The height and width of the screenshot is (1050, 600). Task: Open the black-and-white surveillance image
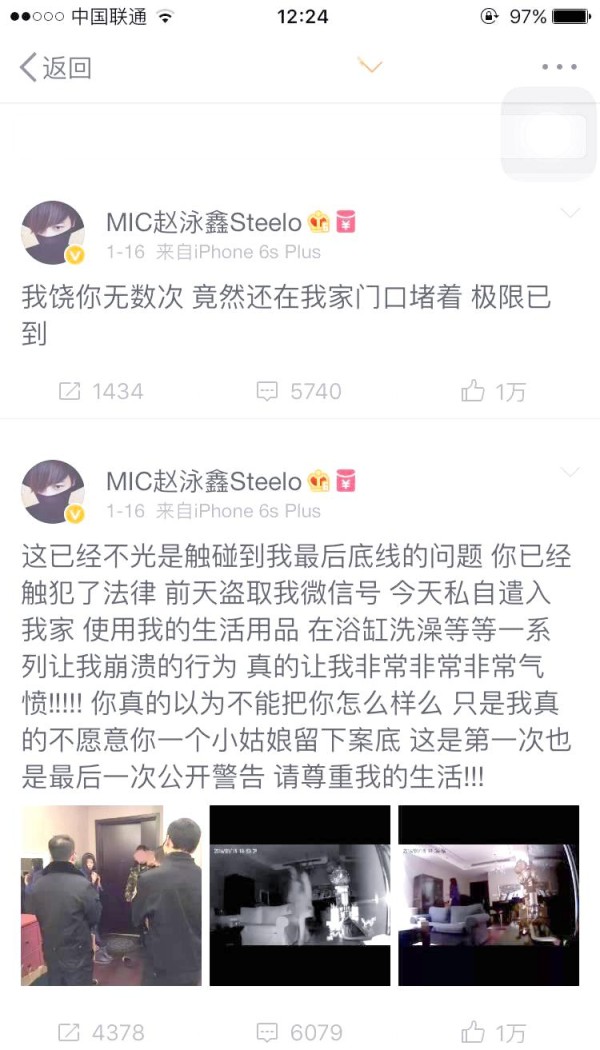click(x=300, y=895)
